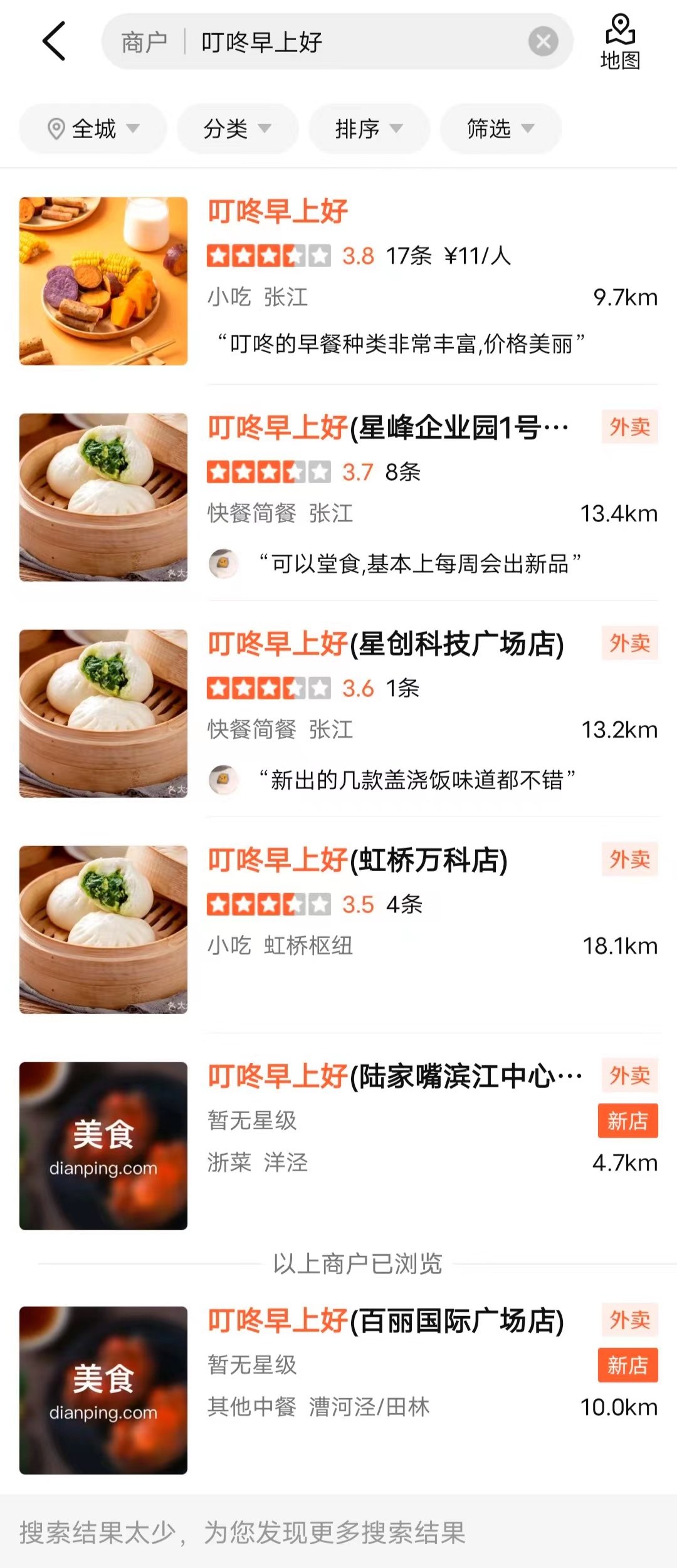Viewport: 677px width, 1568px height.
Task: Open 叮咚早上好(星峰企业园1号…) listing
Action: pyautogui.click(x=387, y=428)
